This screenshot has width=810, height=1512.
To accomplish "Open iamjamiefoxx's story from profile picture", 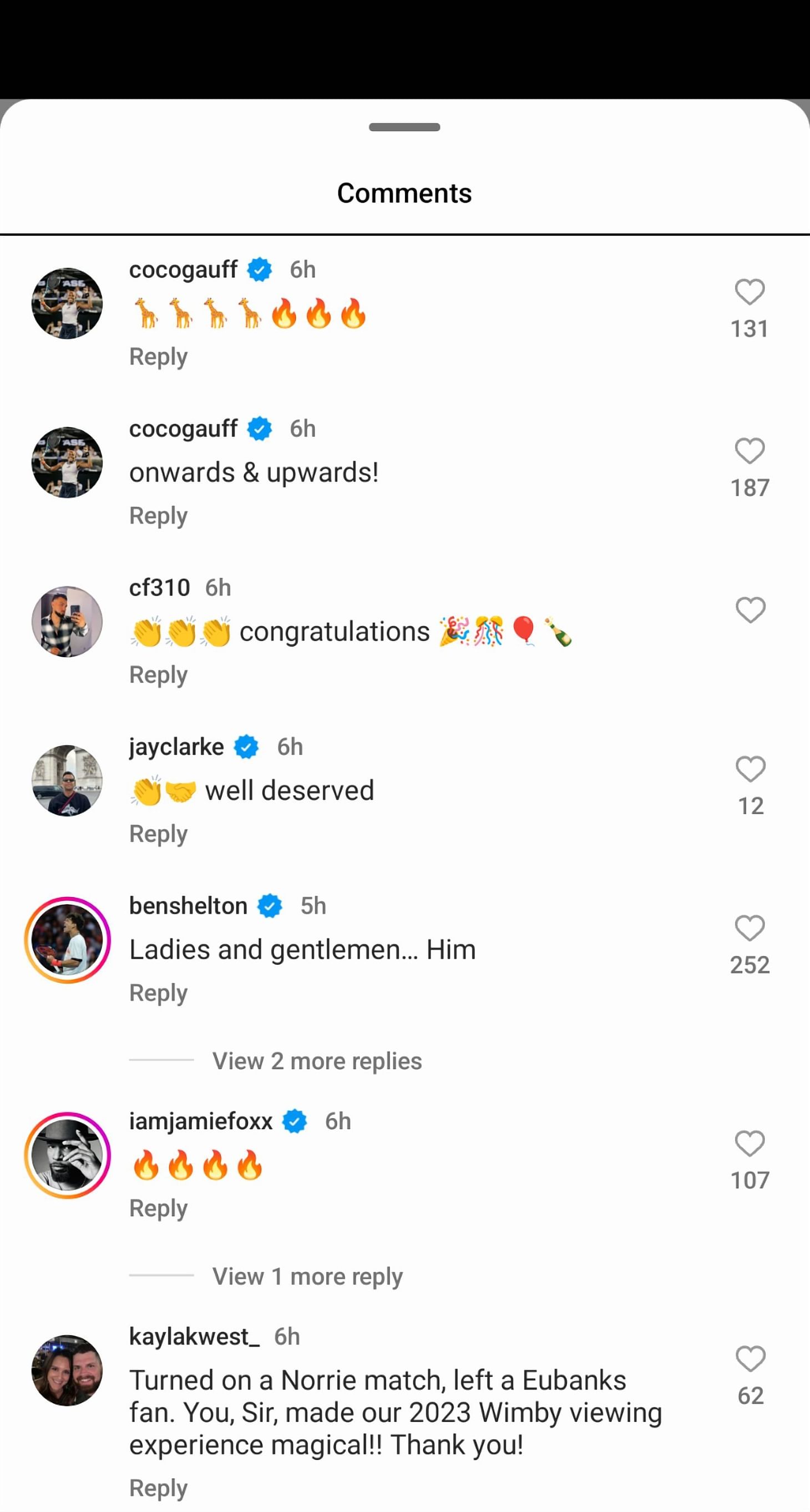I will (x=67, y=1155).
